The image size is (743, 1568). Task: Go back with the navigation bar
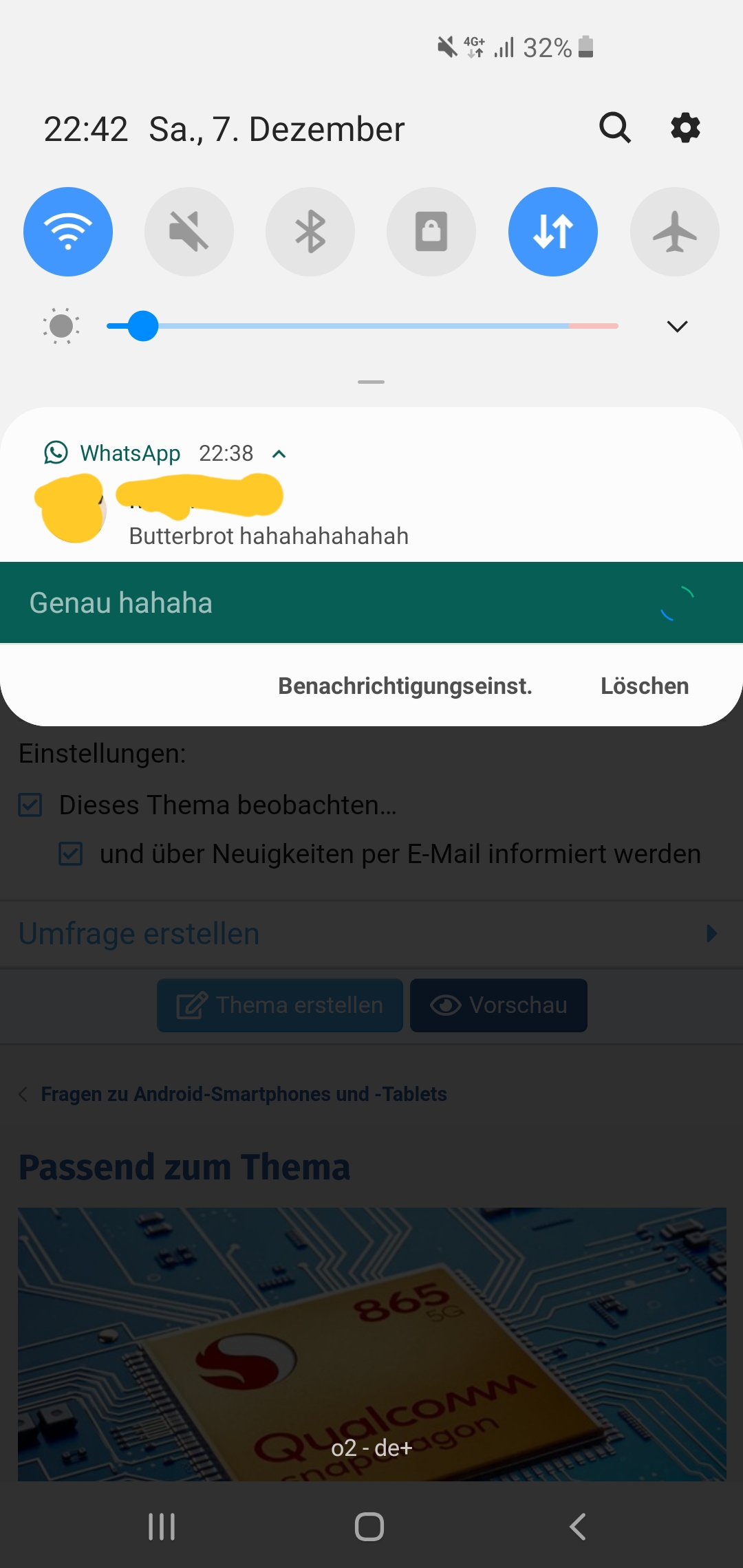tap(578, 1527)
